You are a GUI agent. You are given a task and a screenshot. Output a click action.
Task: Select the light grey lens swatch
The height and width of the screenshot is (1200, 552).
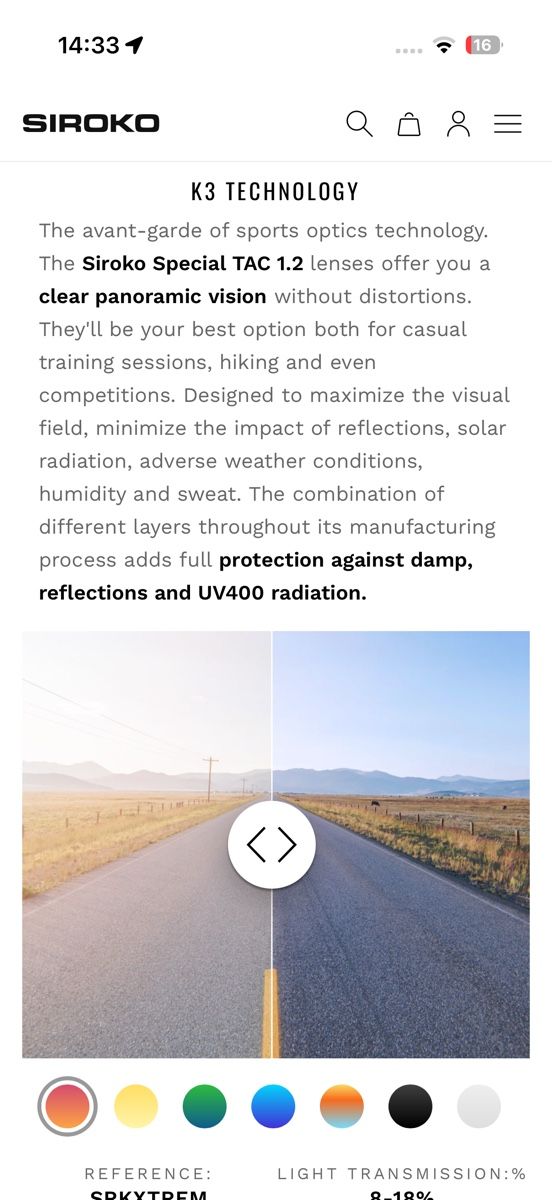pos(479,1107)
